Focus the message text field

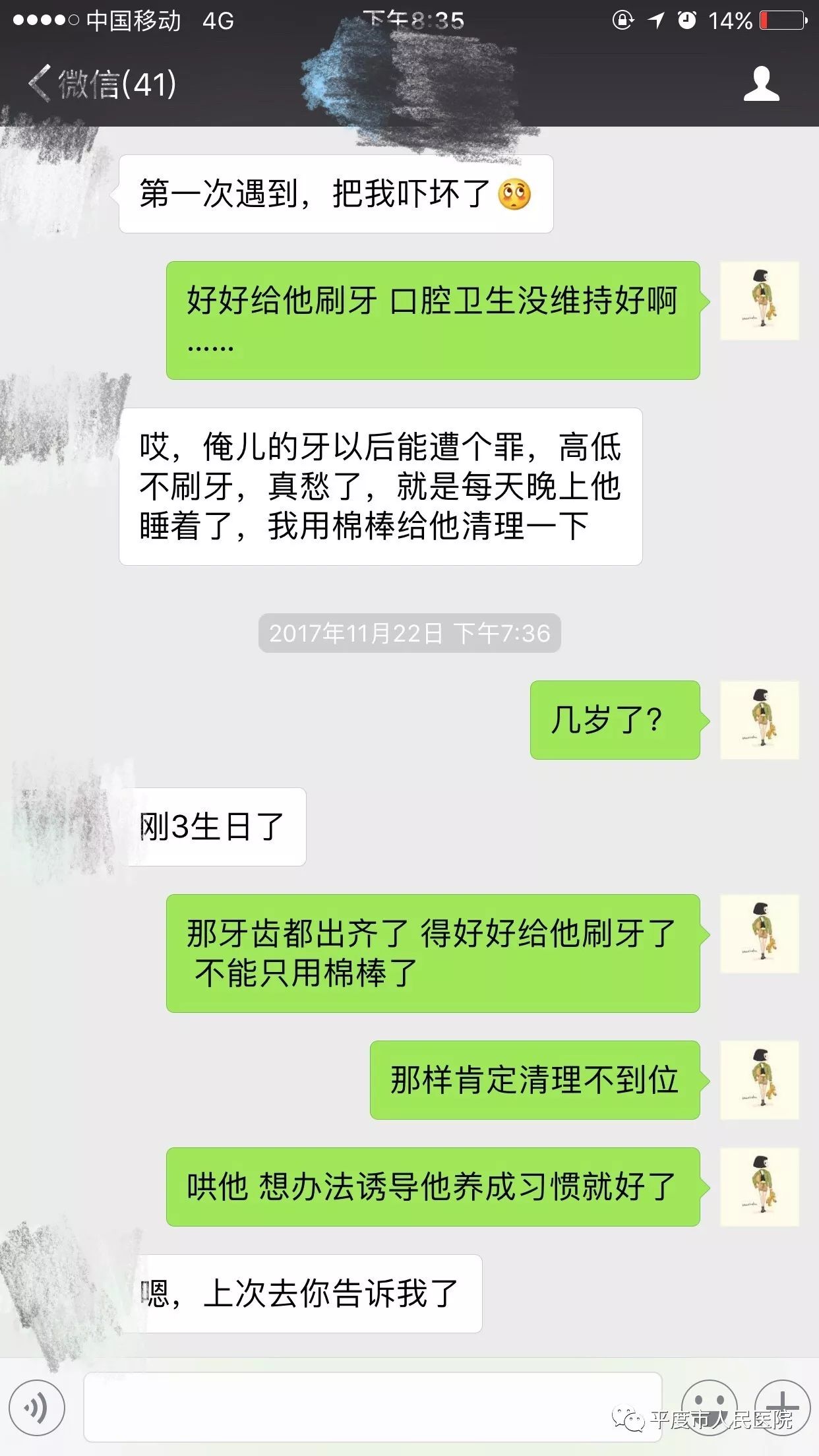(373, 1407)
